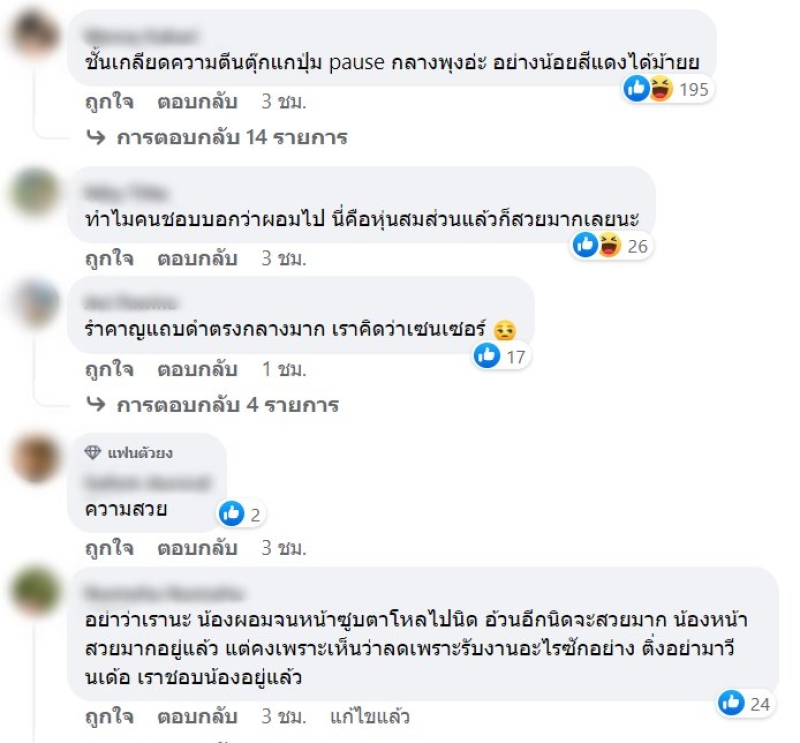Like the comment about being proportionate, not too thin
Screen dimensions: 800x743
point(109,258)
